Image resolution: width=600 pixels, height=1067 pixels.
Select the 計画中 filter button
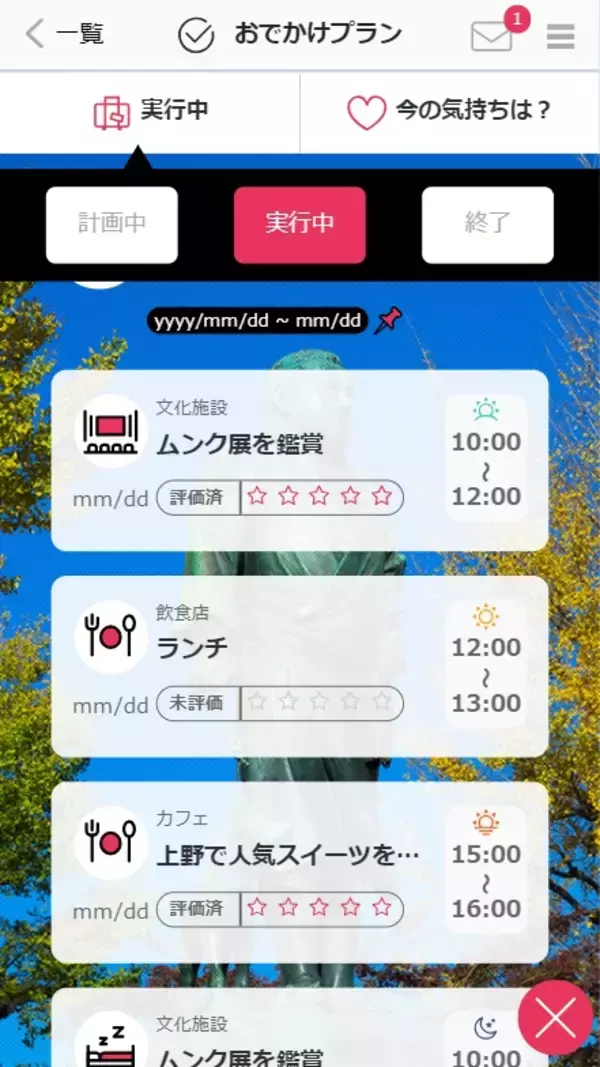tap(112, 224)
